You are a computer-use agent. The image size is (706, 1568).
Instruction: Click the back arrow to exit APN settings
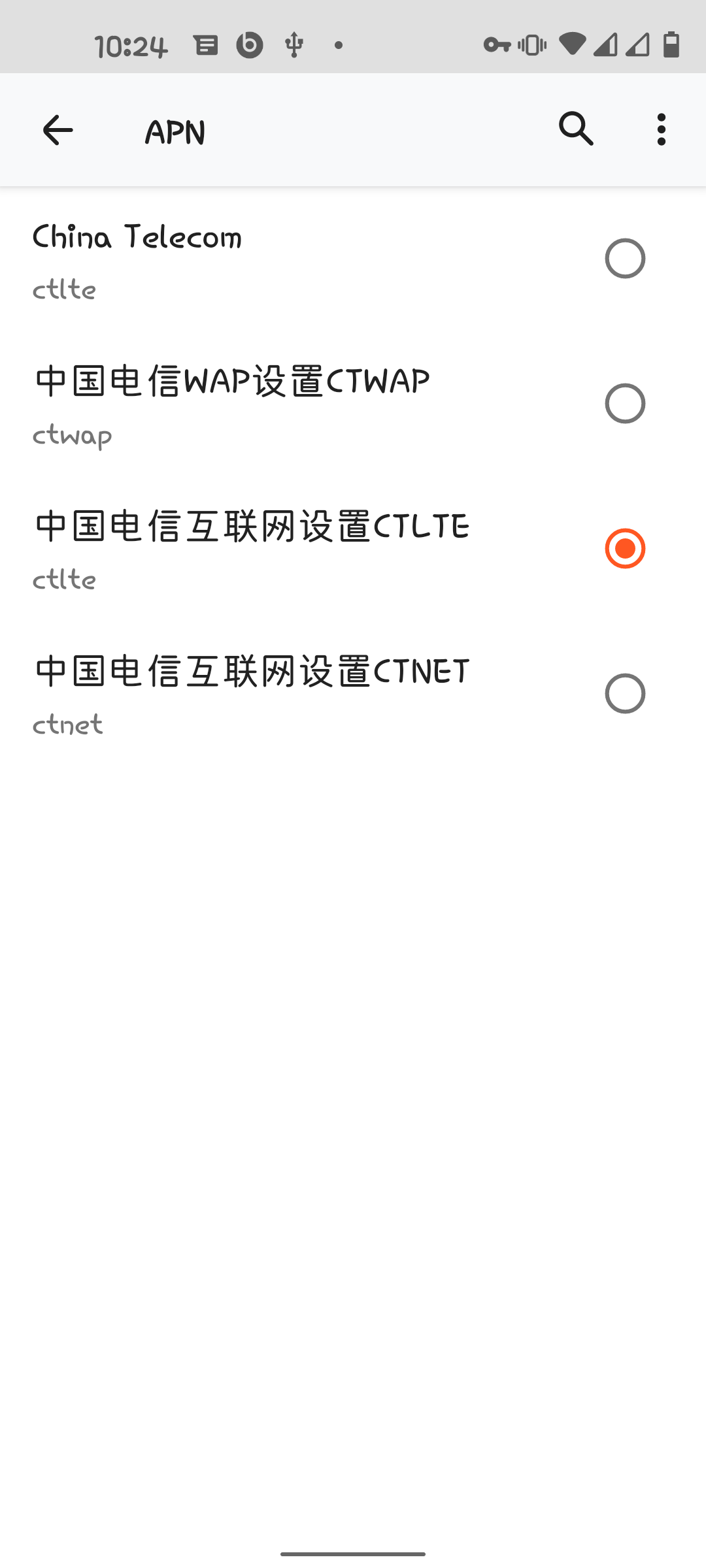[x=57, y=129]
